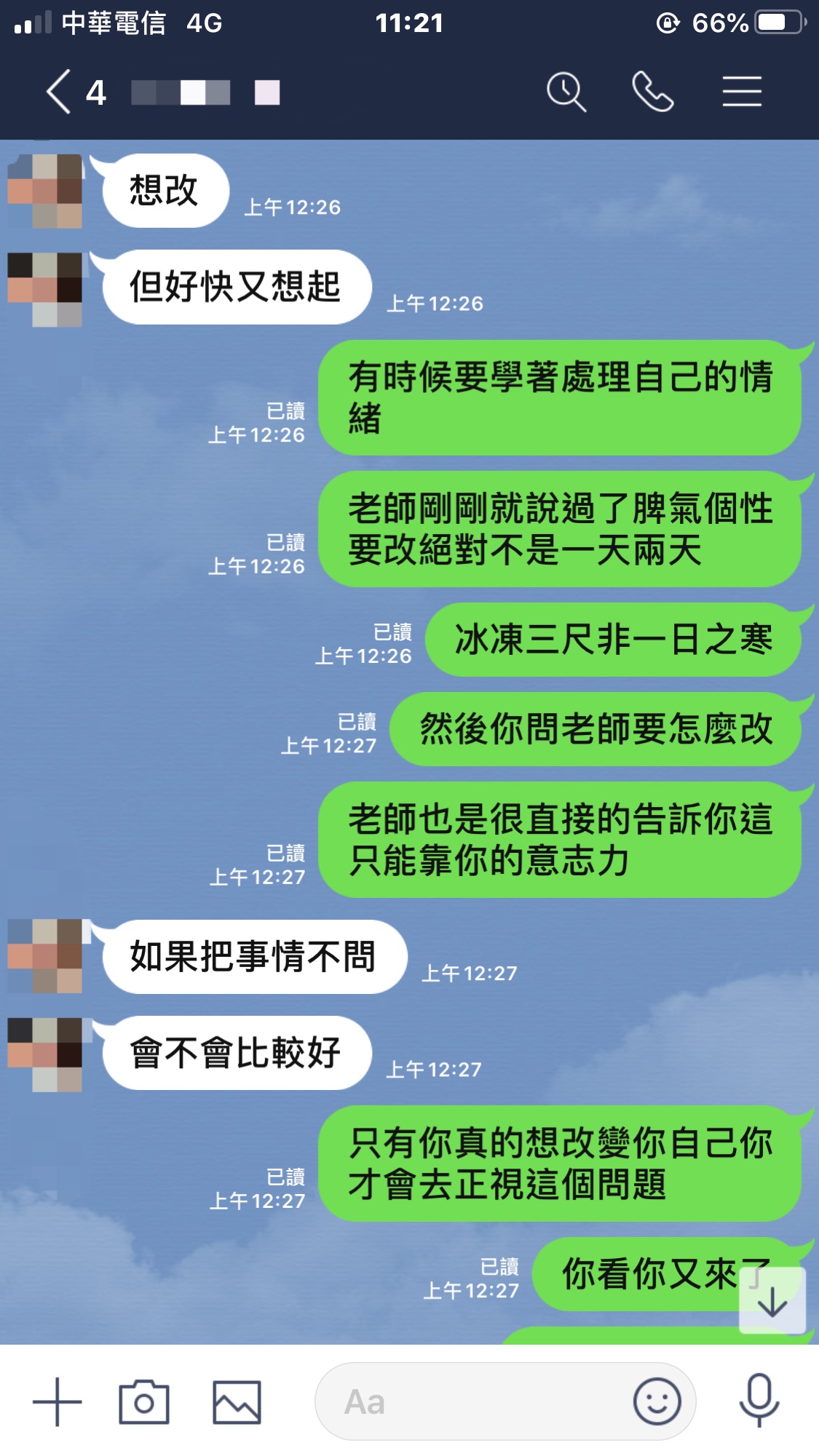Open sender's avatar next to 如果把事情不問

(x=45, y=956)
